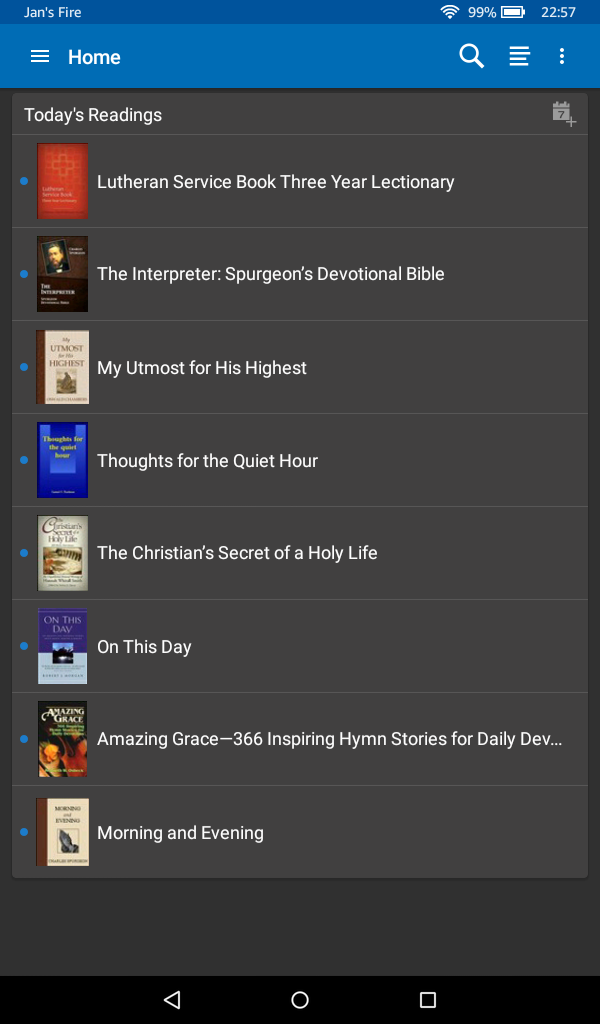Open Morning and Evening reading

180,833
